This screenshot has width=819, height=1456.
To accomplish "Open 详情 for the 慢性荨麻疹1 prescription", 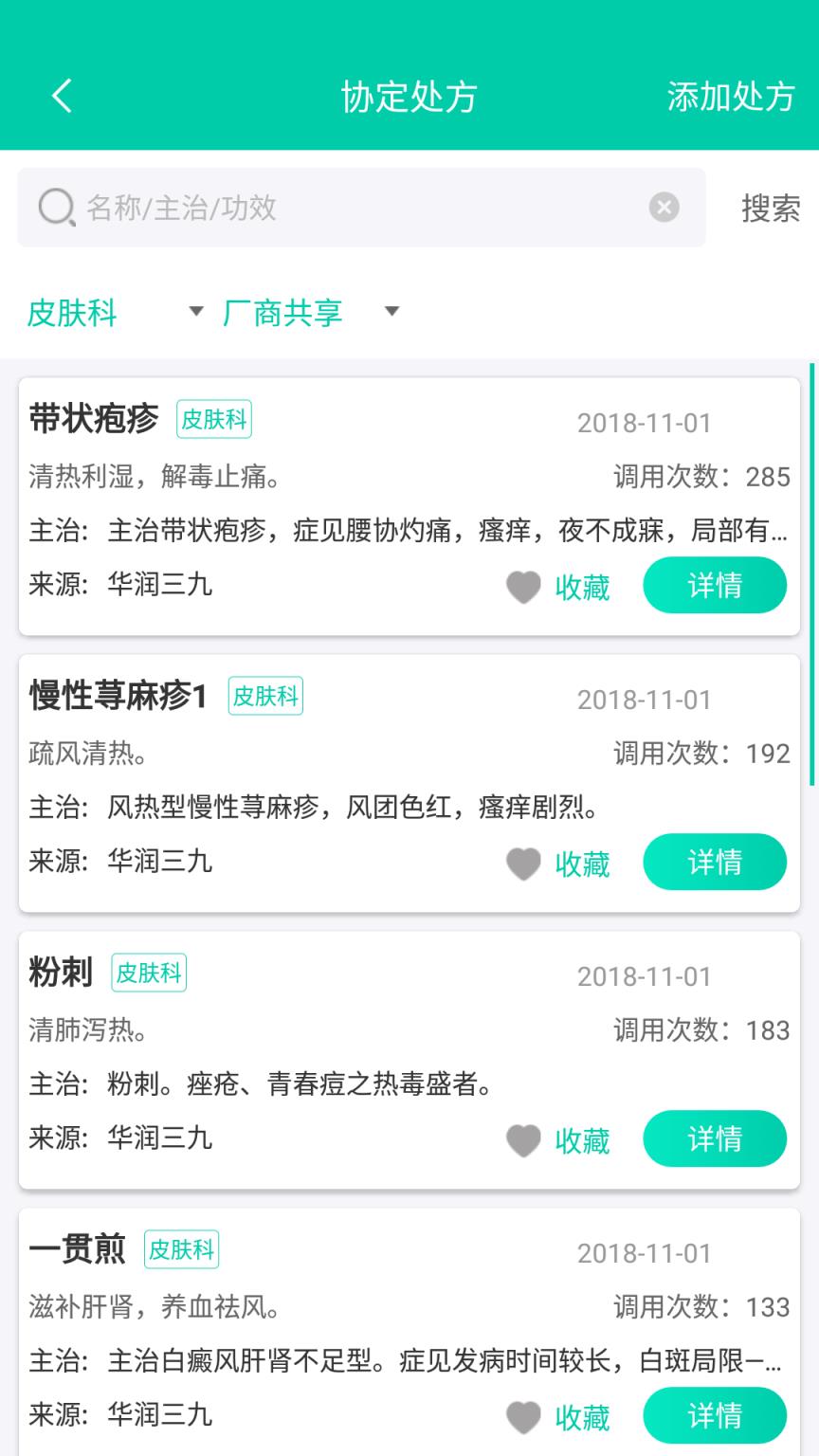I will coord(716,862).
